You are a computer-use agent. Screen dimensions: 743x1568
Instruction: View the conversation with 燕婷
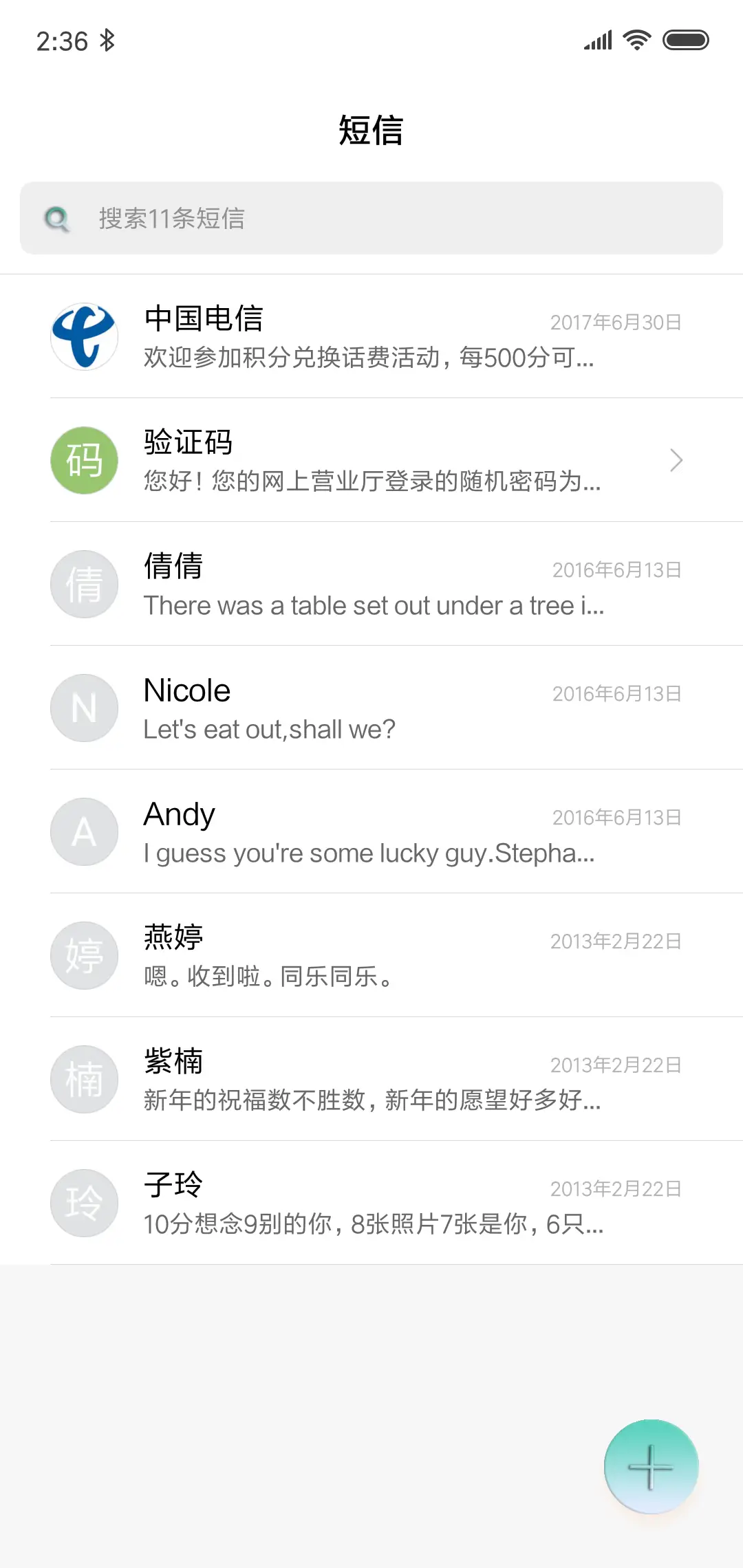371,955
